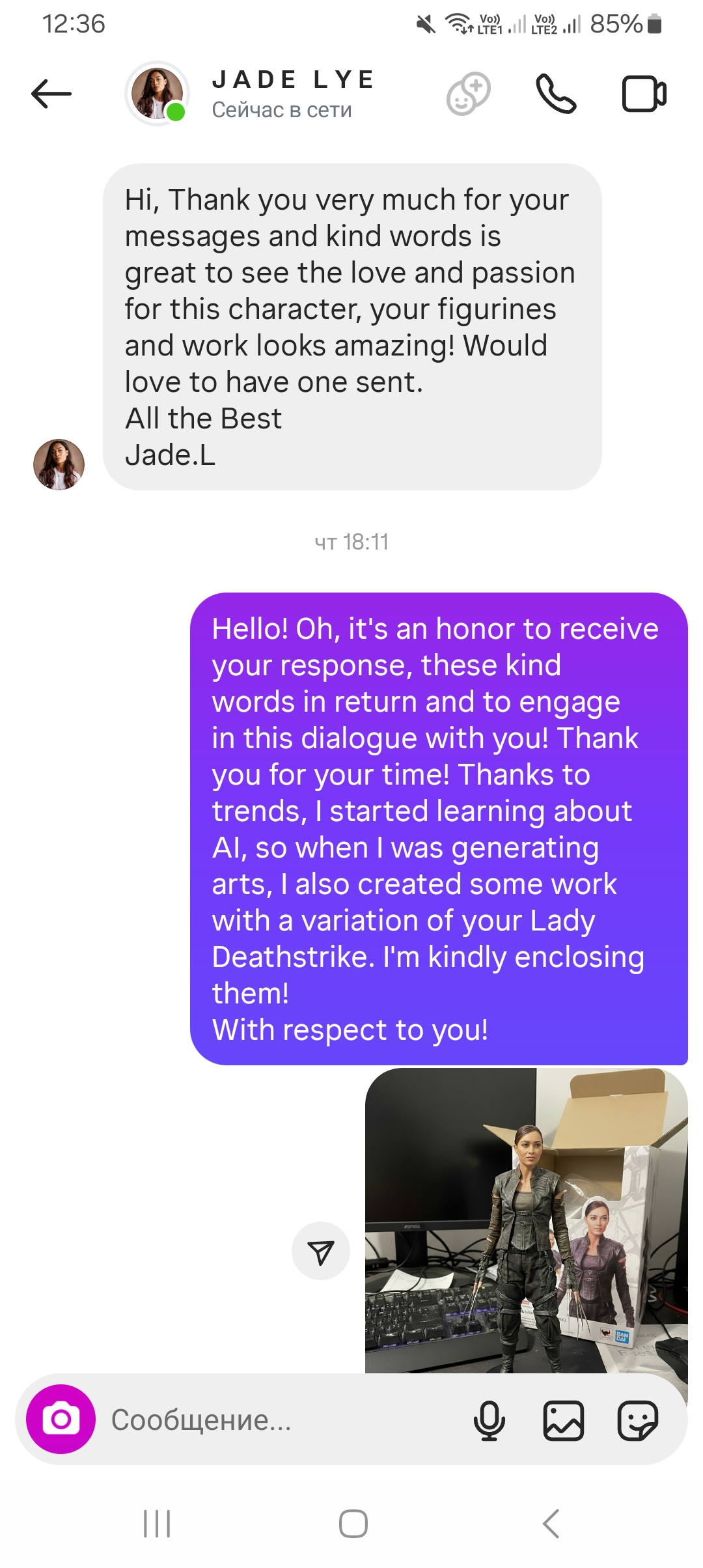The image size is (703, 1568).
Task: Start a video call with Jade Lye
Action: point(643,94)
